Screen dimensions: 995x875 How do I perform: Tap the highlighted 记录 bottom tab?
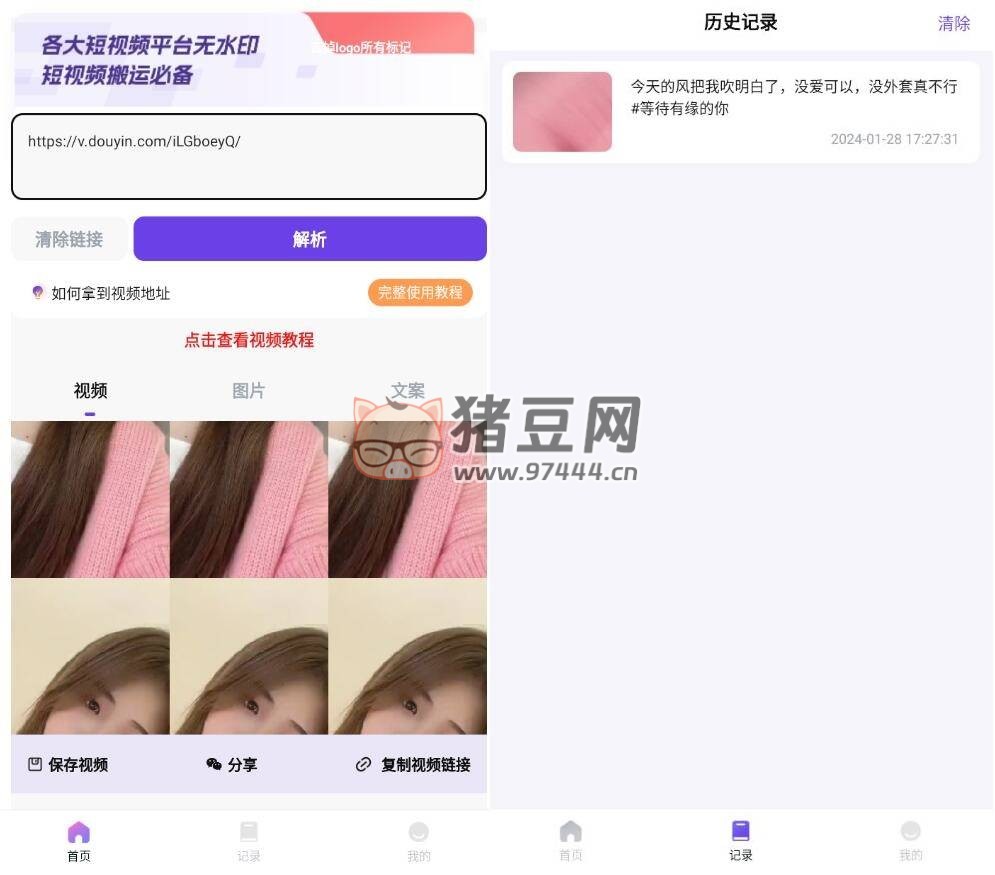click(x=740, y=841)
